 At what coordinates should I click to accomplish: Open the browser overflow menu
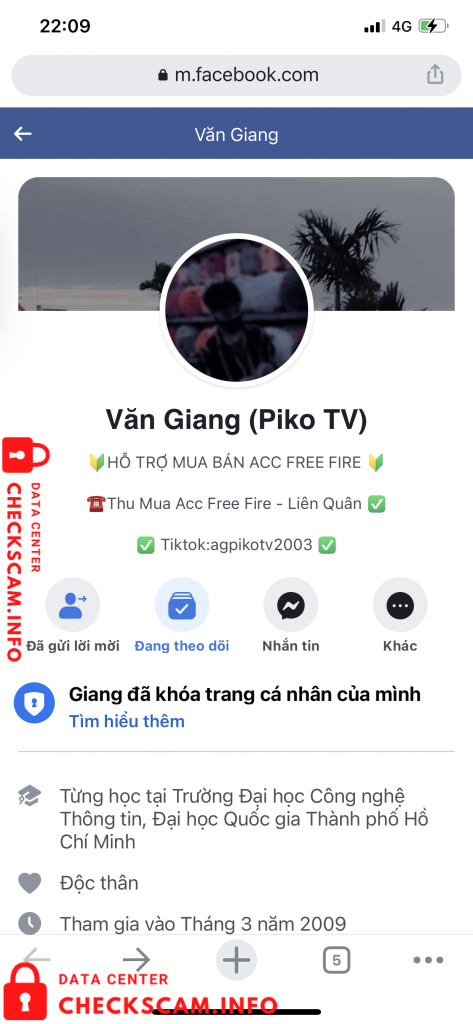click(x=429, y=960)
